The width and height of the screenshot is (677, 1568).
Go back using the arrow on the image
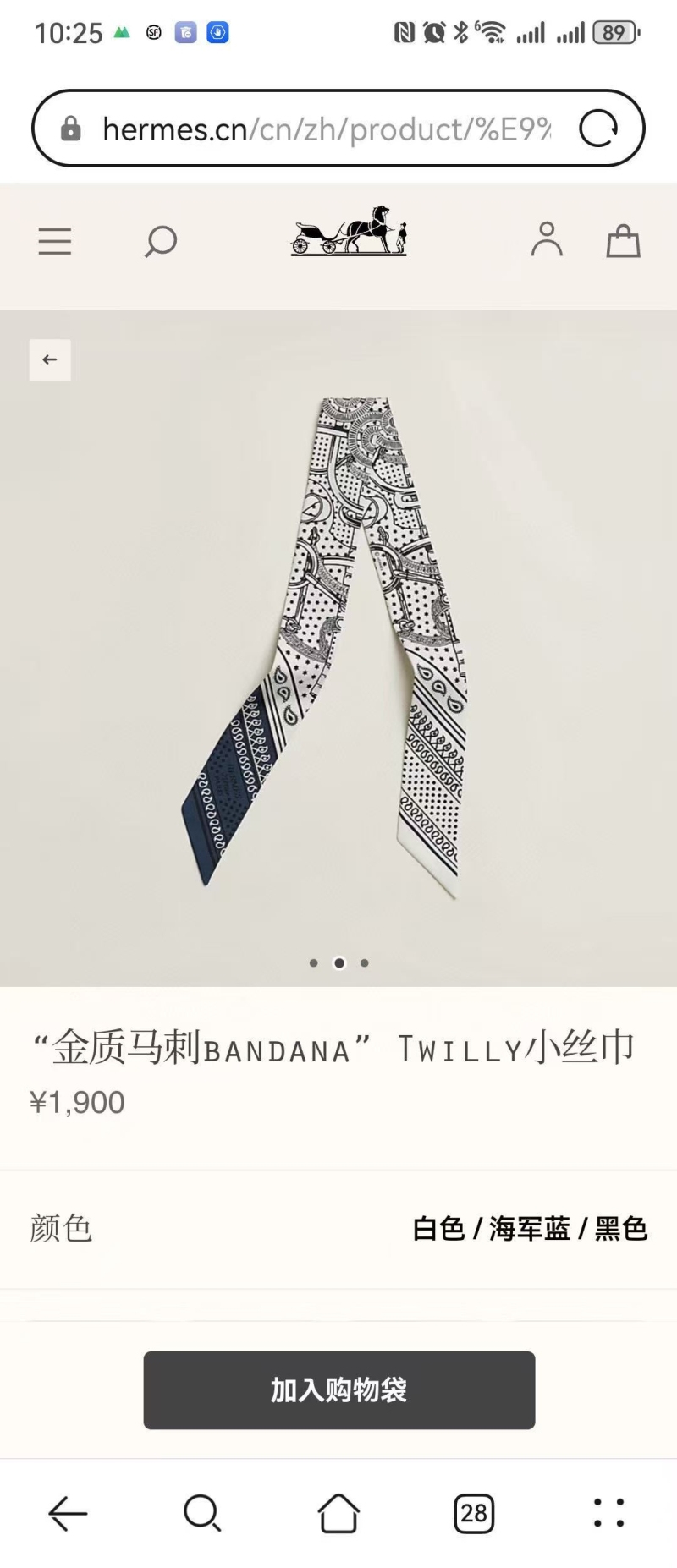click(50, 359)
